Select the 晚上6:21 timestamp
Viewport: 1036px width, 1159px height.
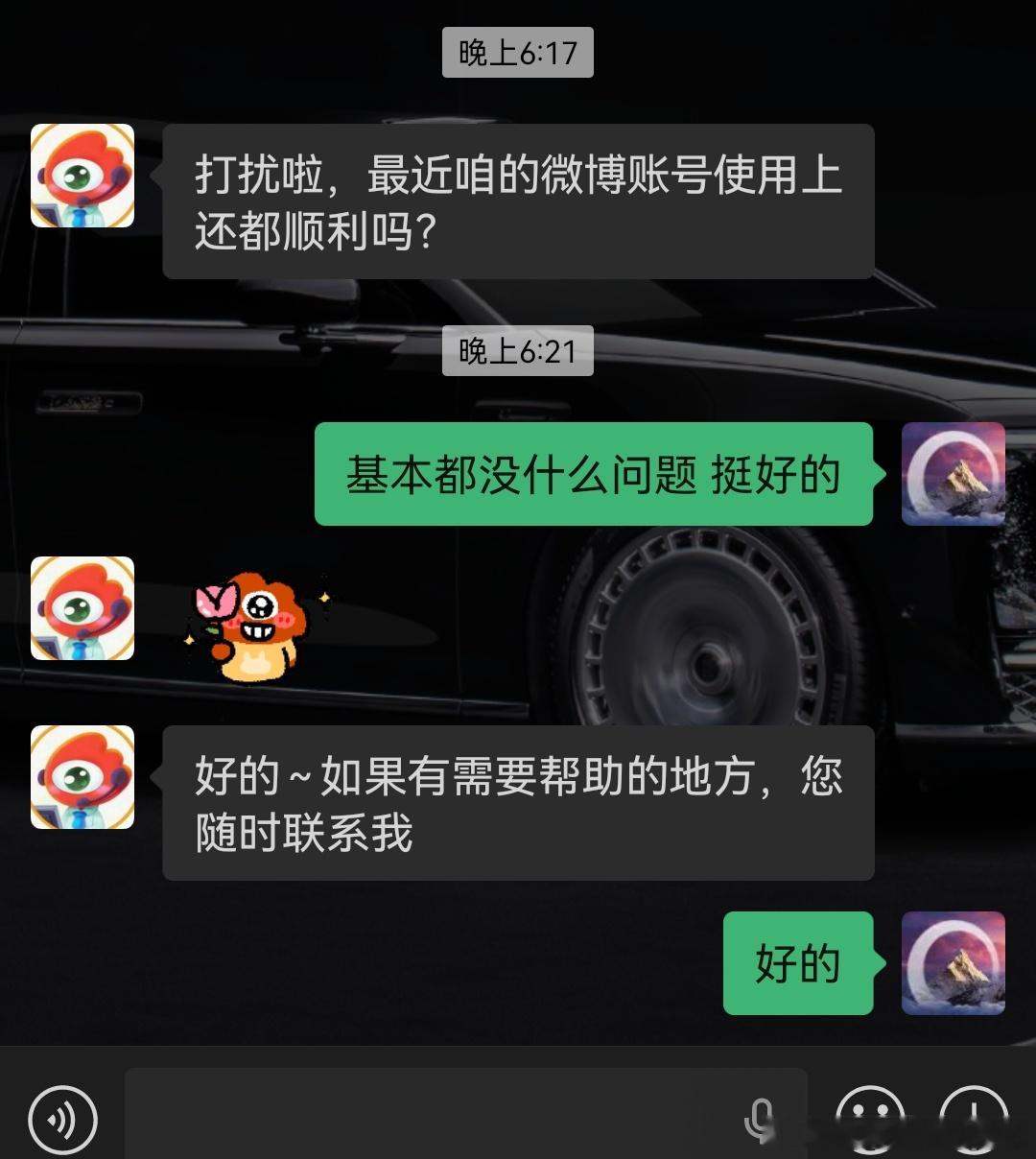coord(518,351)
